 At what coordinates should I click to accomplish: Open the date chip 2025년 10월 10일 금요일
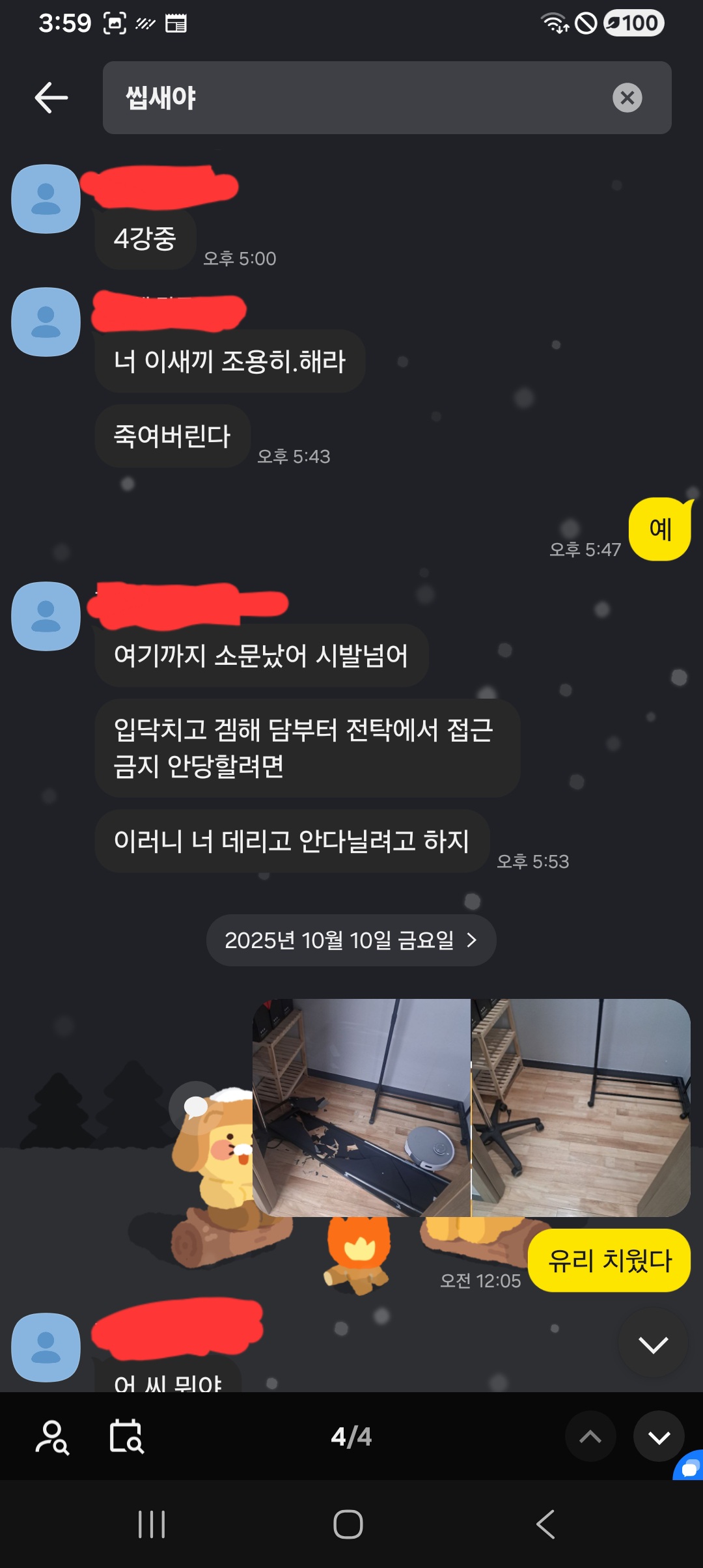[x=351, y=940]
